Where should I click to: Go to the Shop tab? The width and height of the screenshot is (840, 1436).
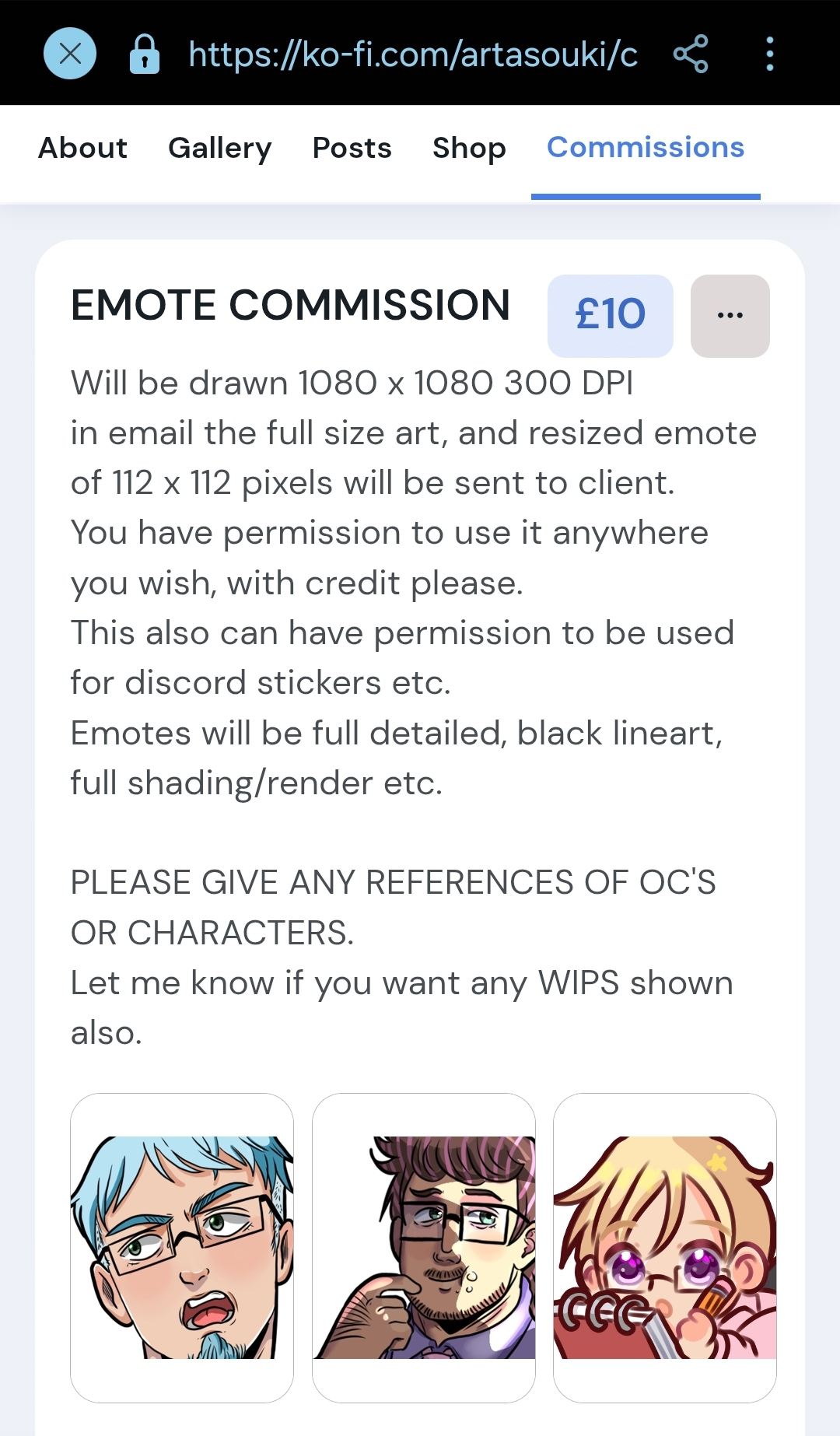(469, 148)
